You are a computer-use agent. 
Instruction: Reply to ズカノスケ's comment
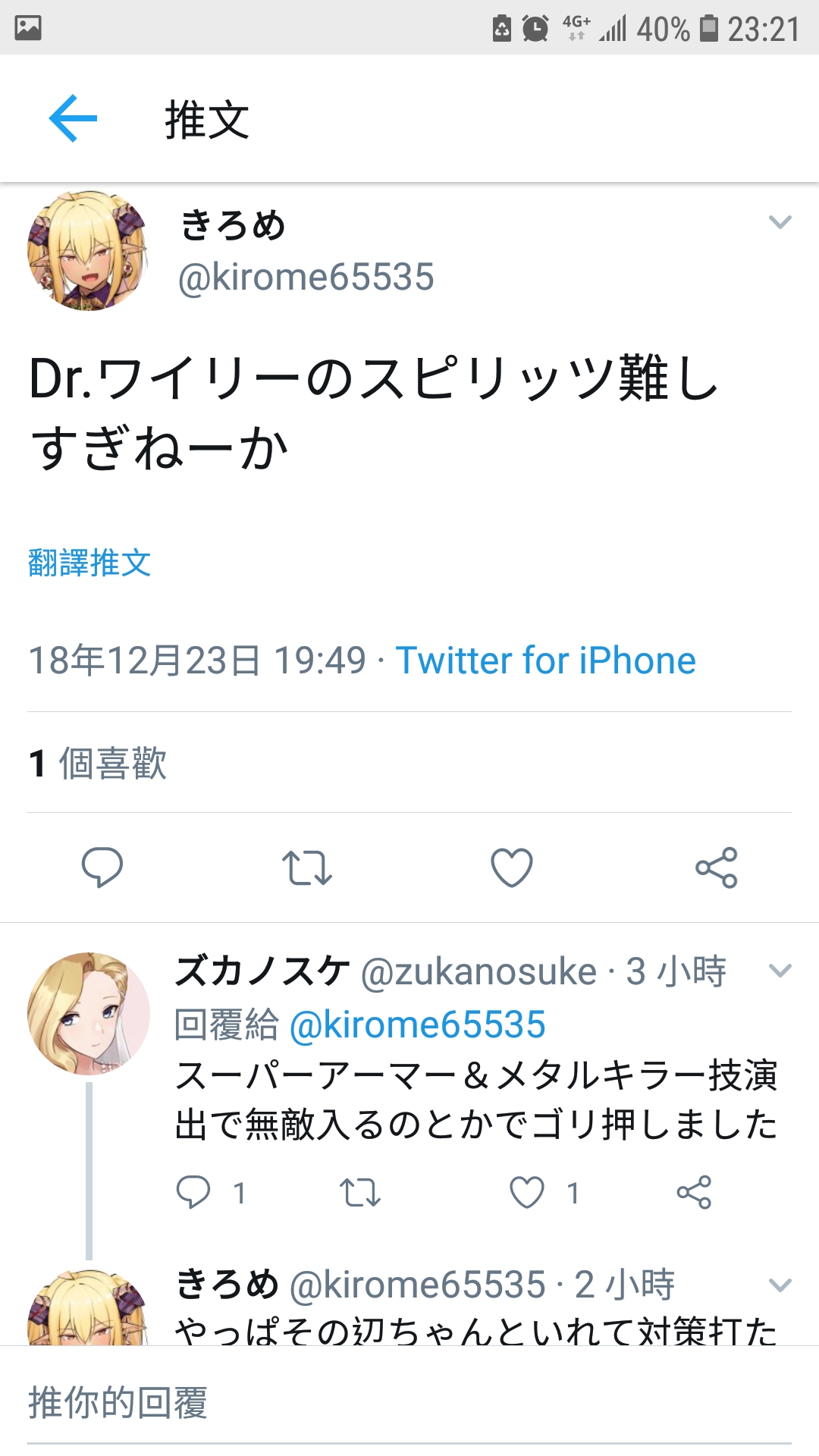193,1192
